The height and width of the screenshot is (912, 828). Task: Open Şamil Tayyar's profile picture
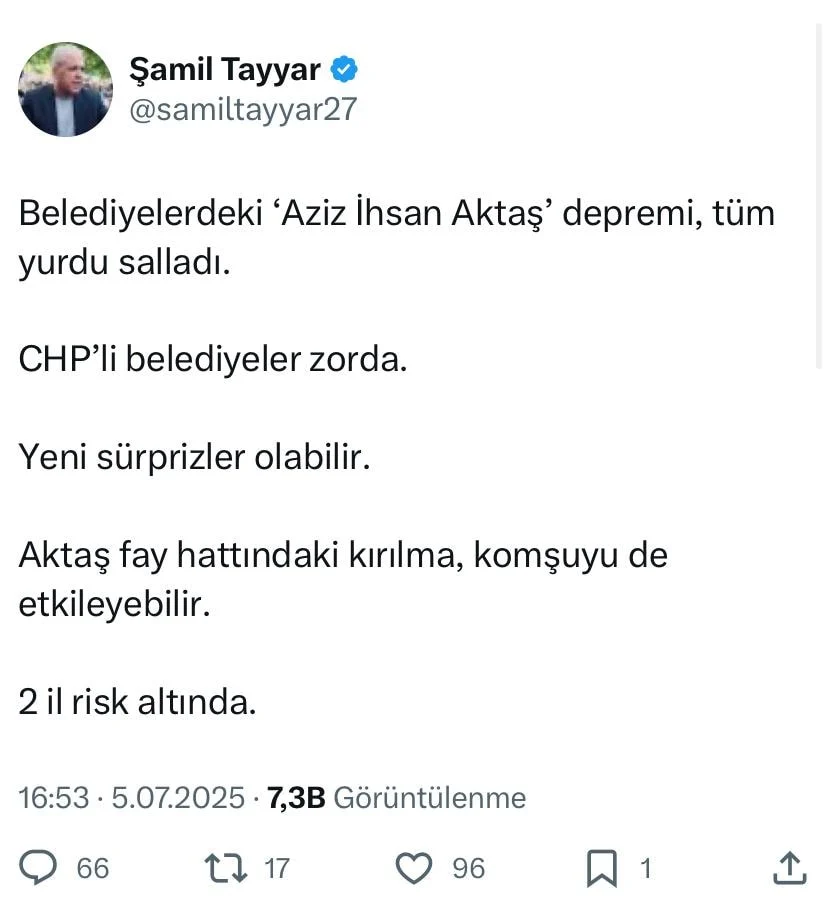(66, 89)
